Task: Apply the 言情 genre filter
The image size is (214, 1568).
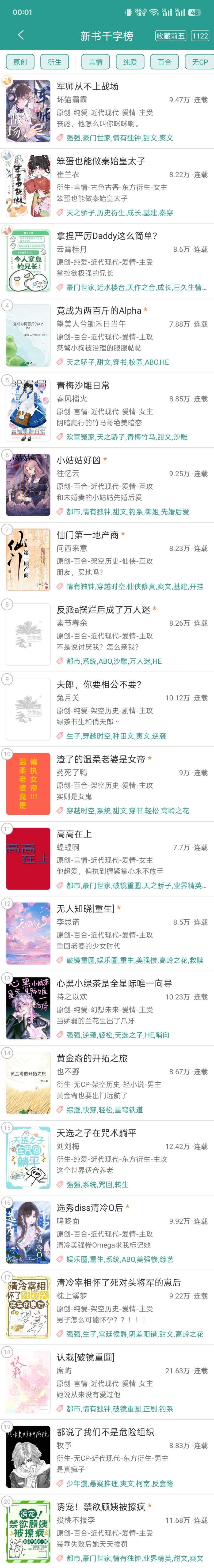Action: 96,62
